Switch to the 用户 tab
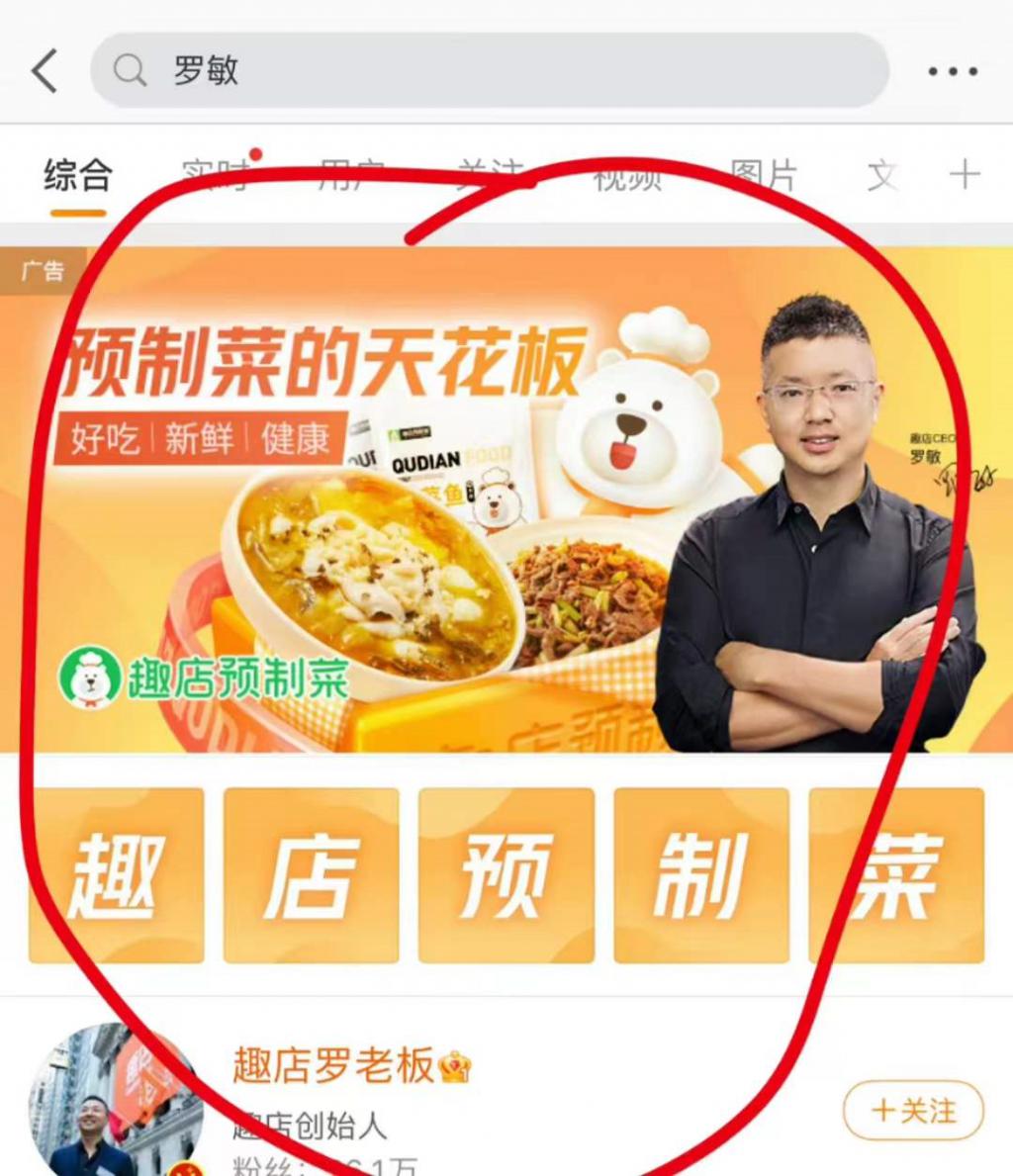Screen dimensions: 1013x1176 [351, 176]
